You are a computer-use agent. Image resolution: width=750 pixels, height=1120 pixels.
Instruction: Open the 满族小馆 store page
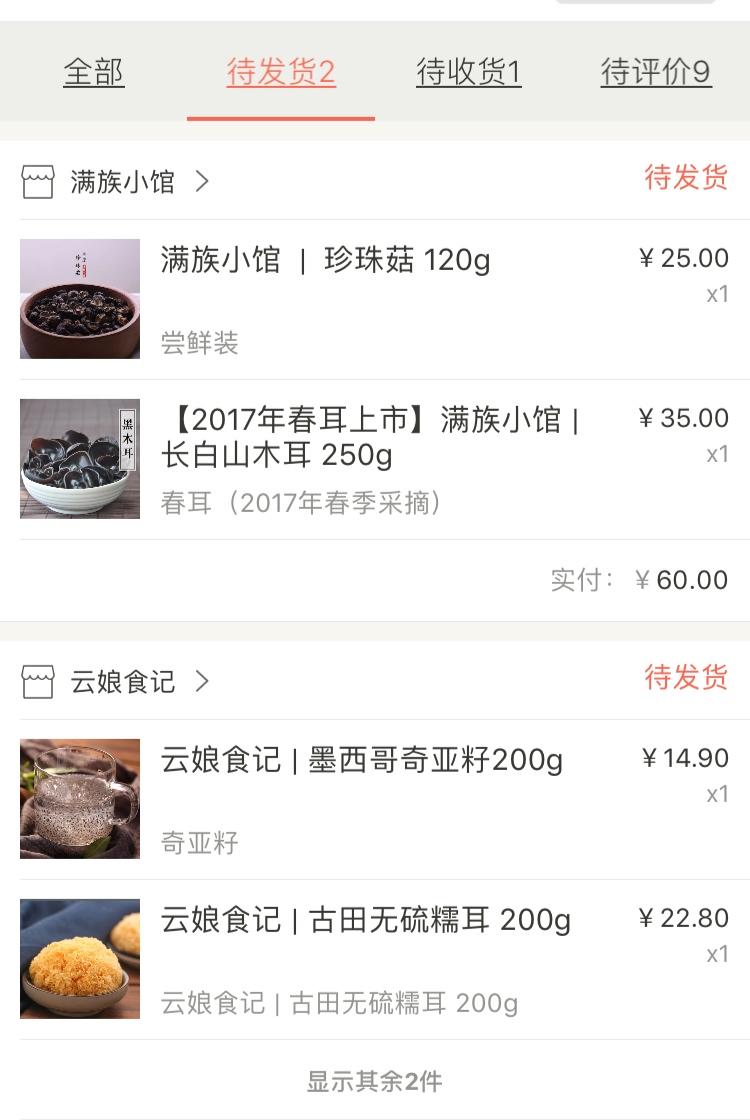122,181
